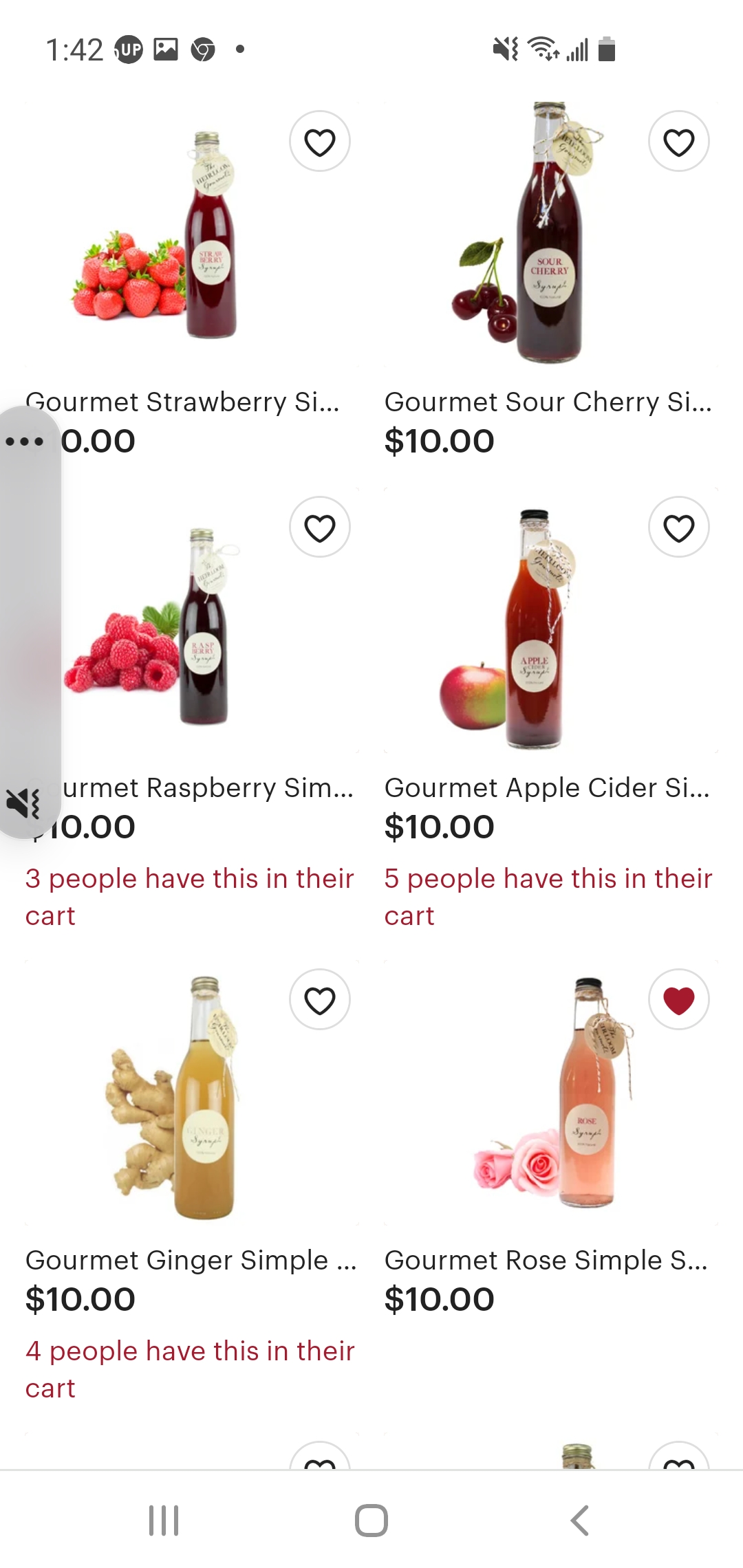Screen dimensions: 743x1568
Task: Unfavorite the Gourmet Rose Simple syrup
Action: 678,1000
